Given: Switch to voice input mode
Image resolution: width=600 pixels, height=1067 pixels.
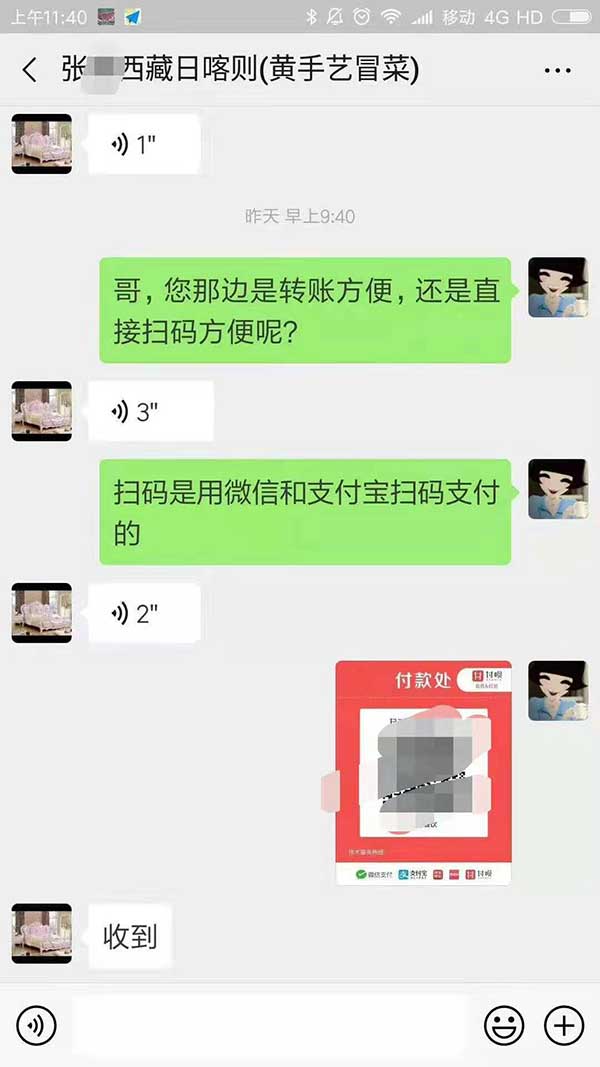Looking at the screenshot, I should pyautogui.click(x=37, y=1024).
